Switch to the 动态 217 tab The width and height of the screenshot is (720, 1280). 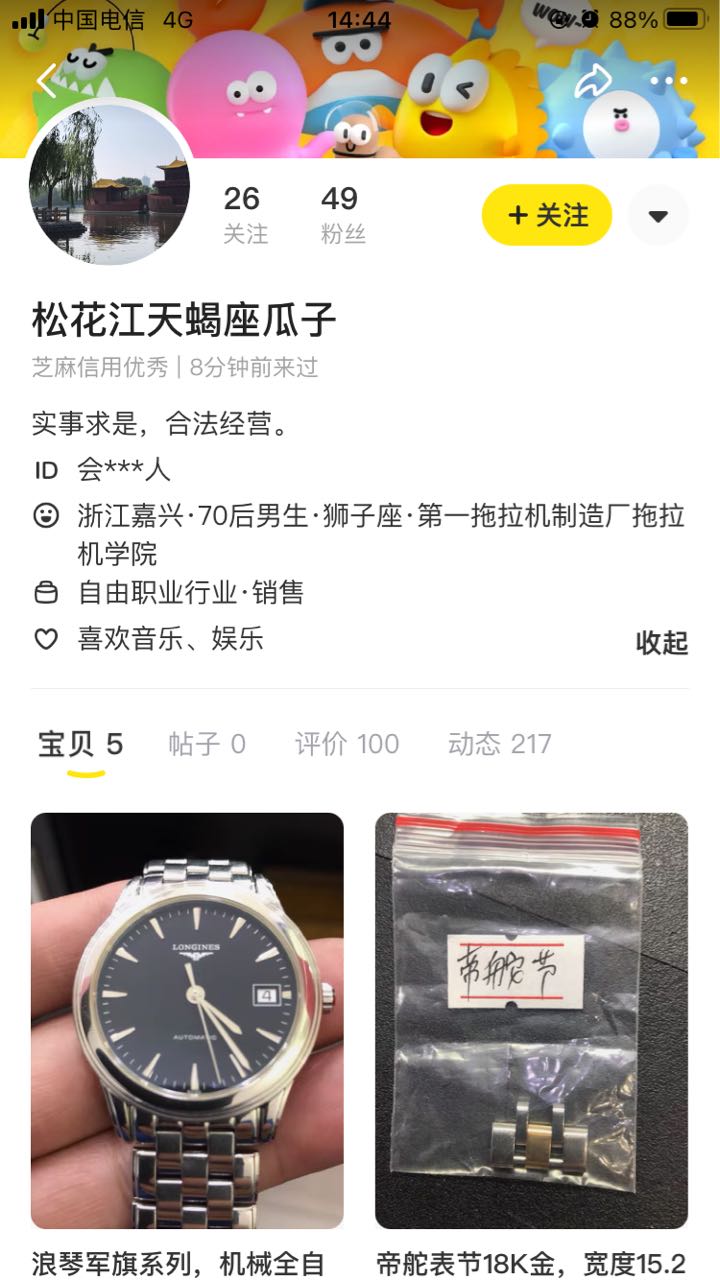tap(499, 744)
